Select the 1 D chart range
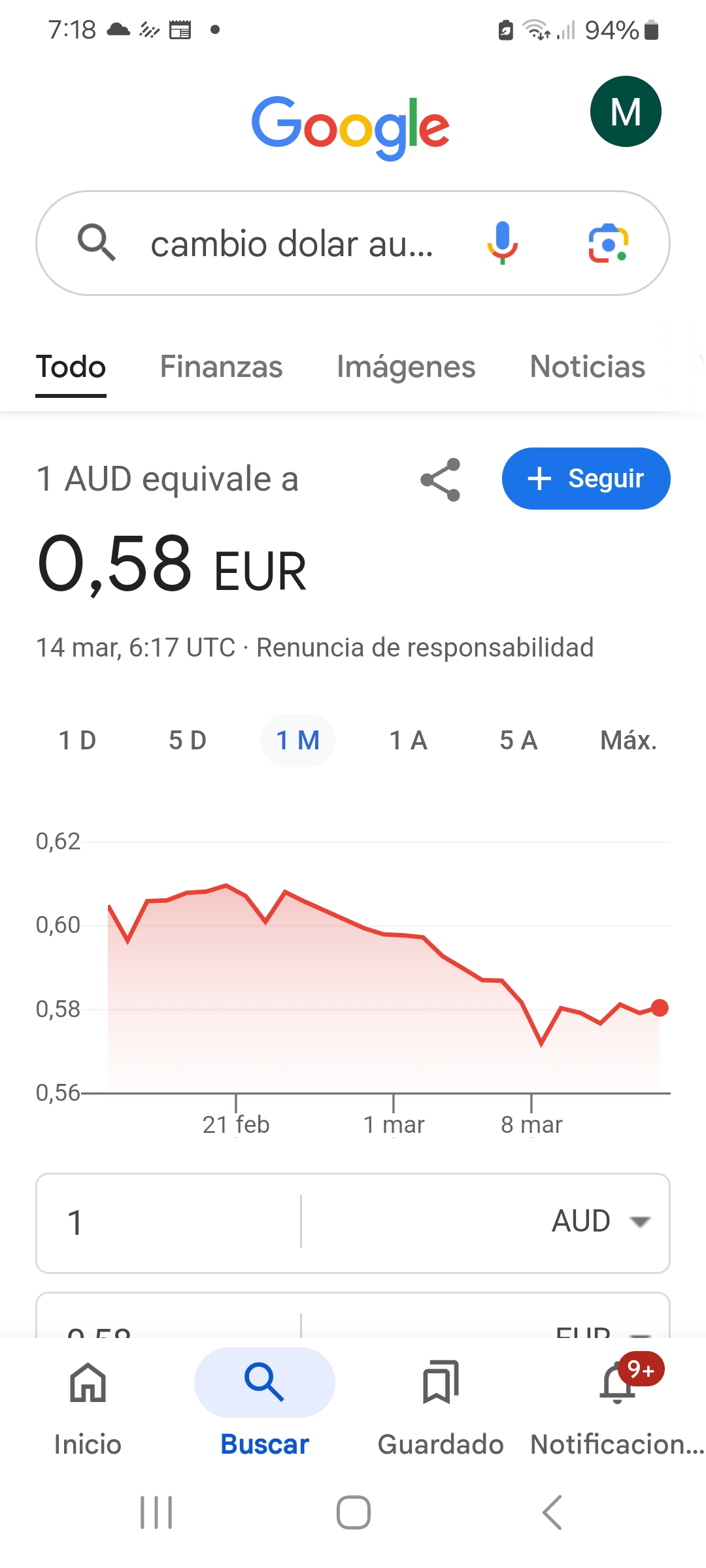706x1568 pixels. click(77, 740)
